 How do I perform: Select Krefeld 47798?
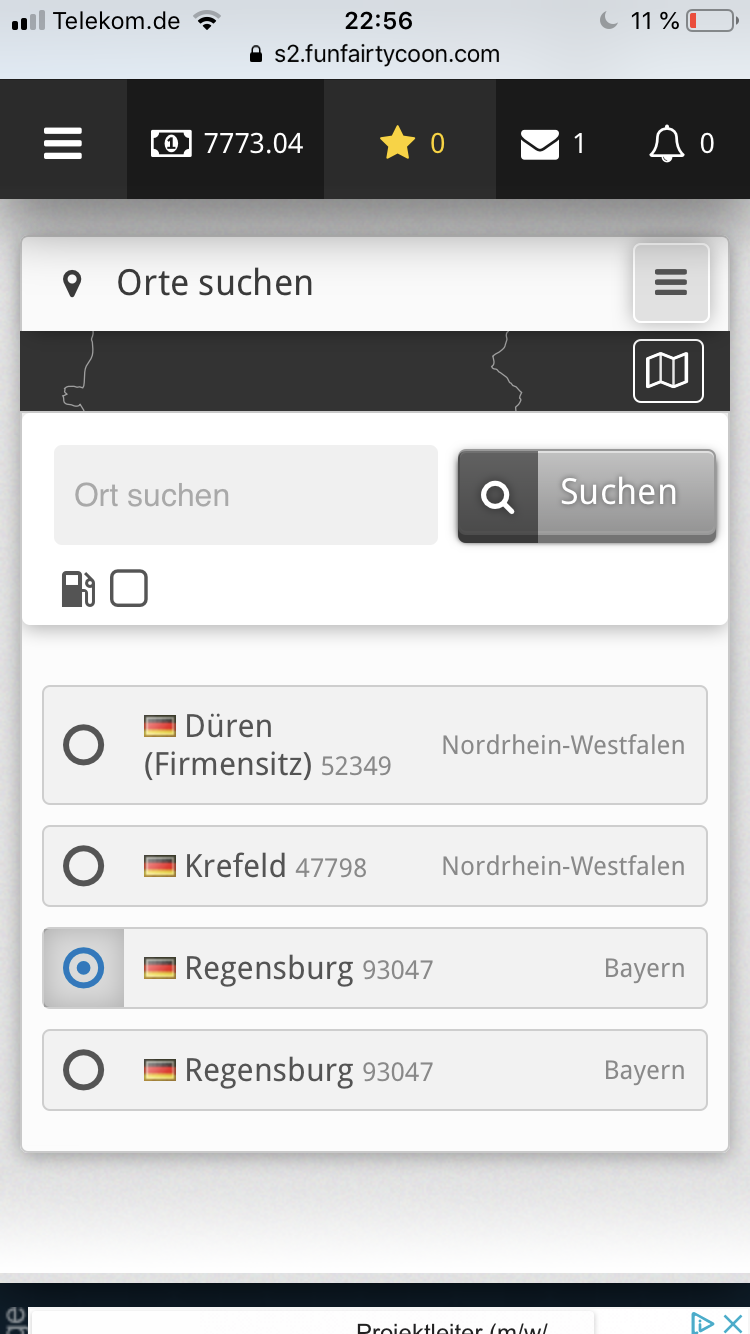84,866
